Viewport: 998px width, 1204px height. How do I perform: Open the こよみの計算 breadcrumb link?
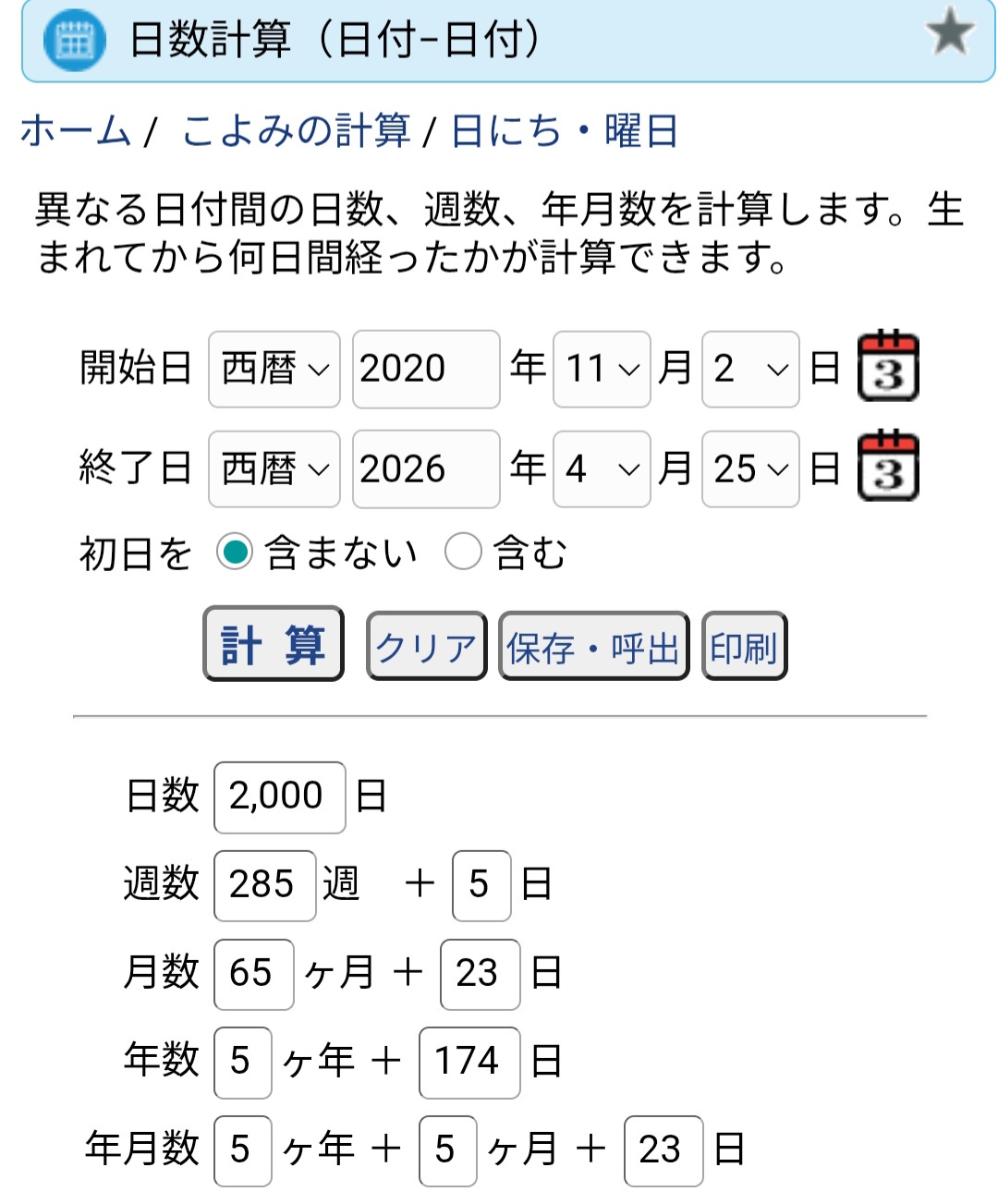point(296,131)
